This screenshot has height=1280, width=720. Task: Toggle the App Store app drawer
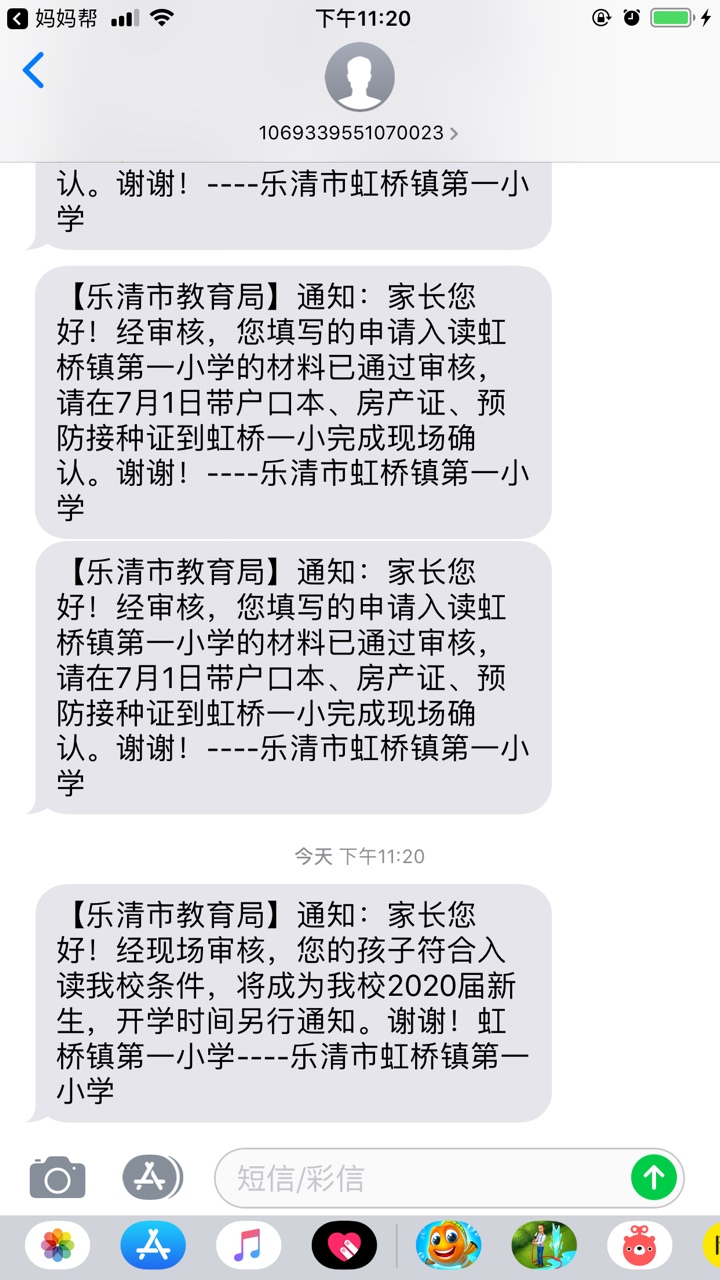coord(152,1177)
